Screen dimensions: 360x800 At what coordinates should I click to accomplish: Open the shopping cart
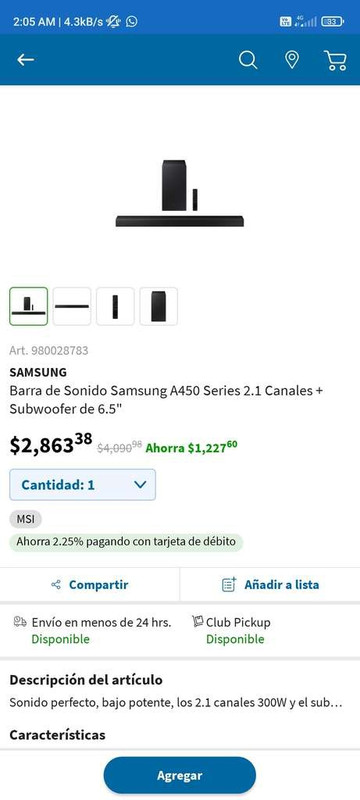point(336,60)
